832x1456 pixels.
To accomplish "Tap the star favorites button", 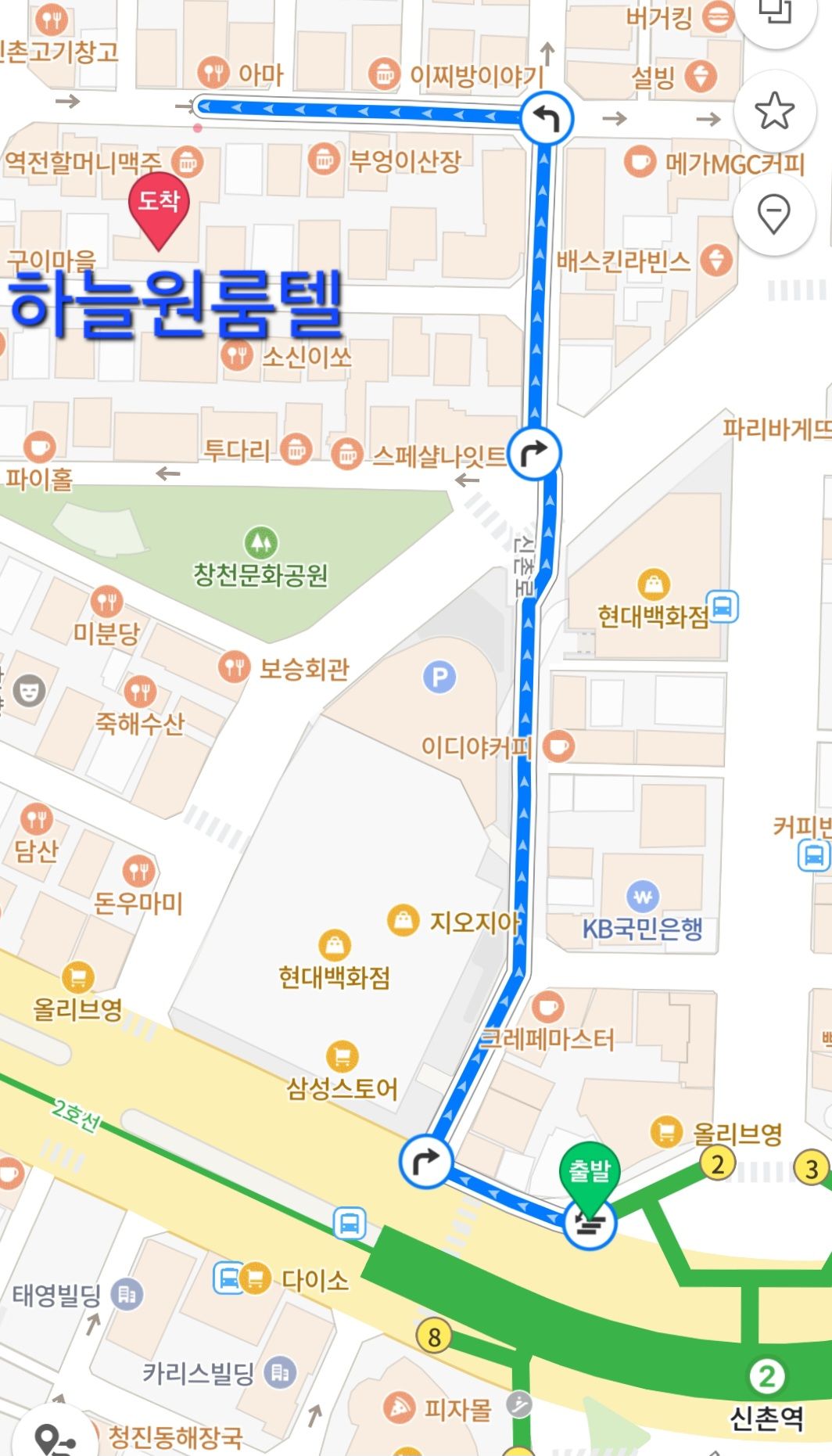I will pos(773,110).
